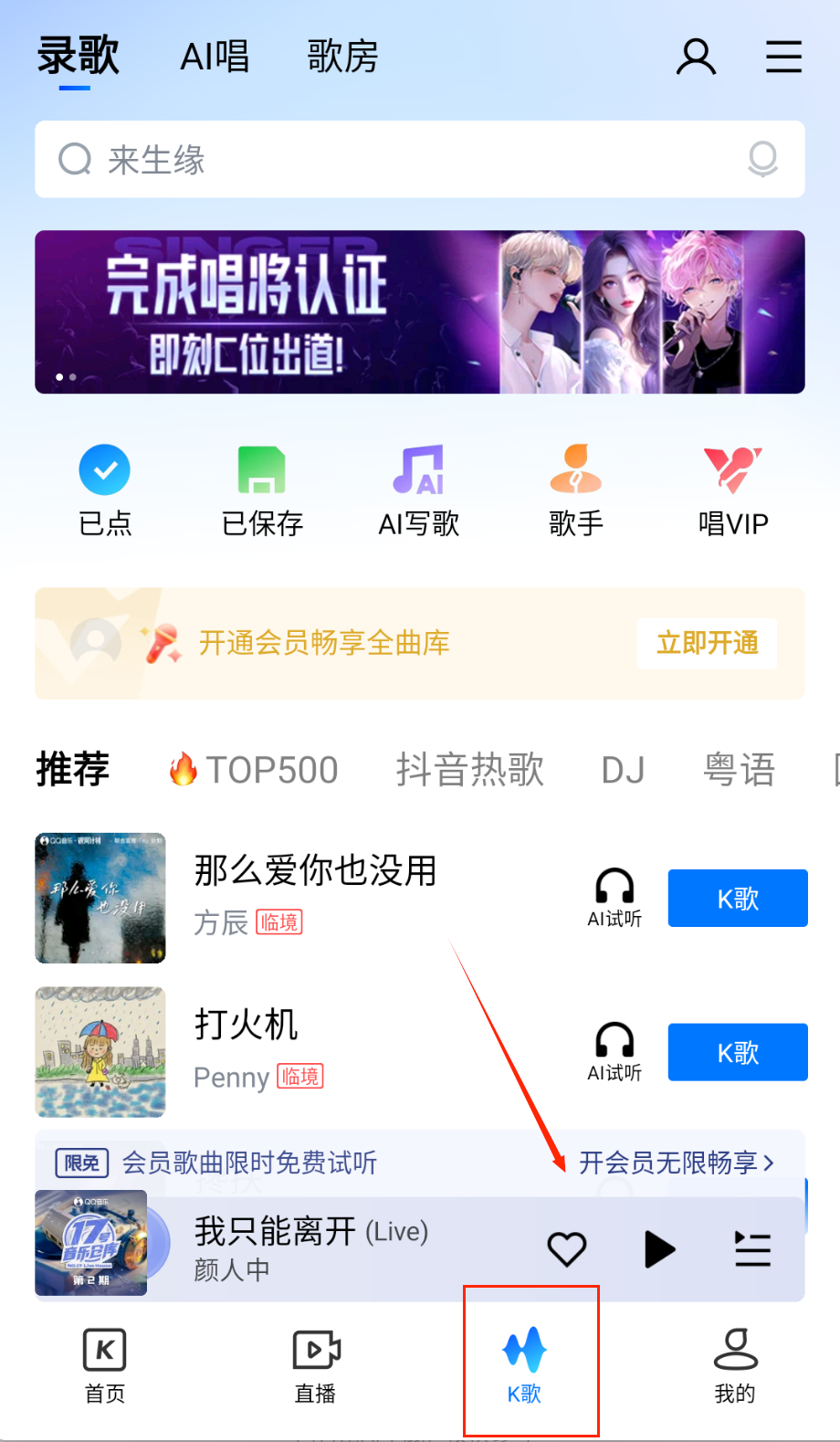Switch to the AI唱 tab
Screen dimensions: 840x1442
[x=215, y=57]
